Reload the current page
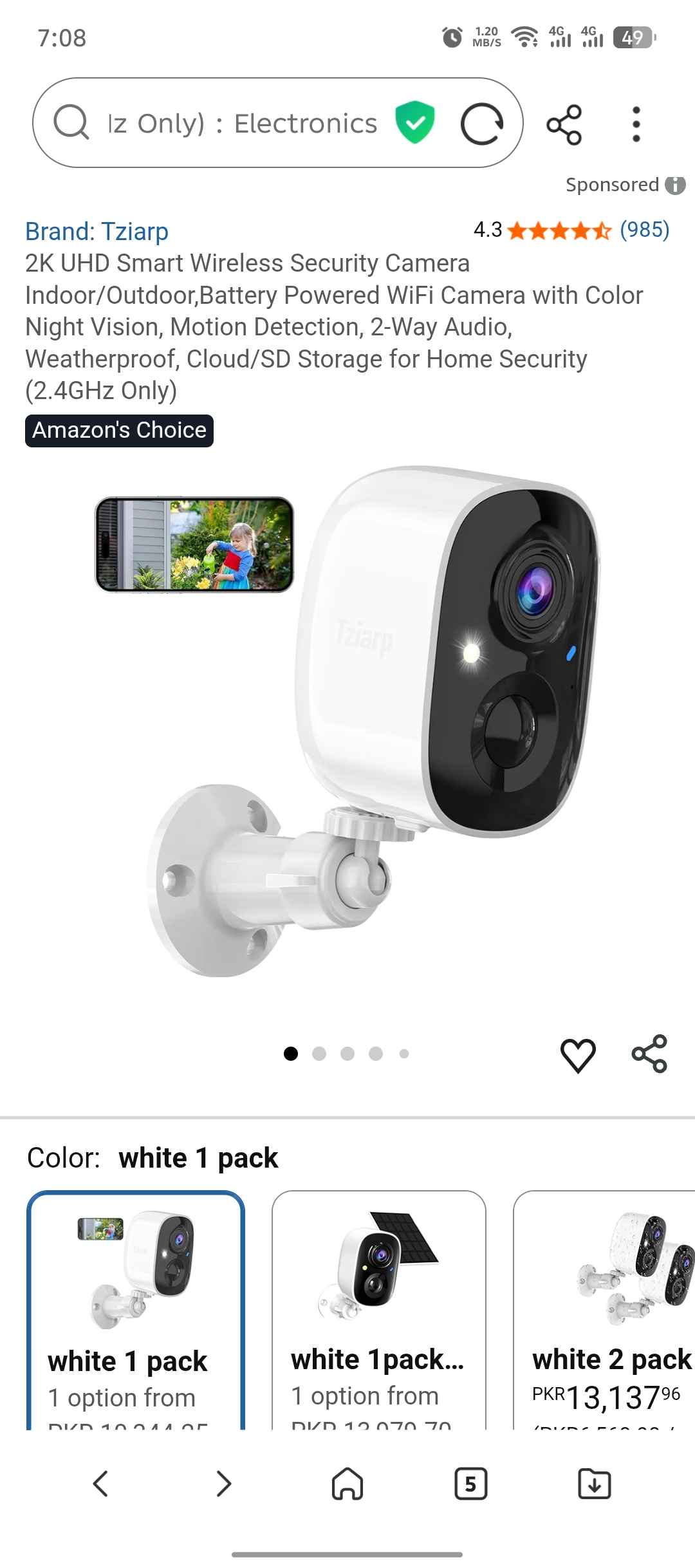 click(481, 124)
